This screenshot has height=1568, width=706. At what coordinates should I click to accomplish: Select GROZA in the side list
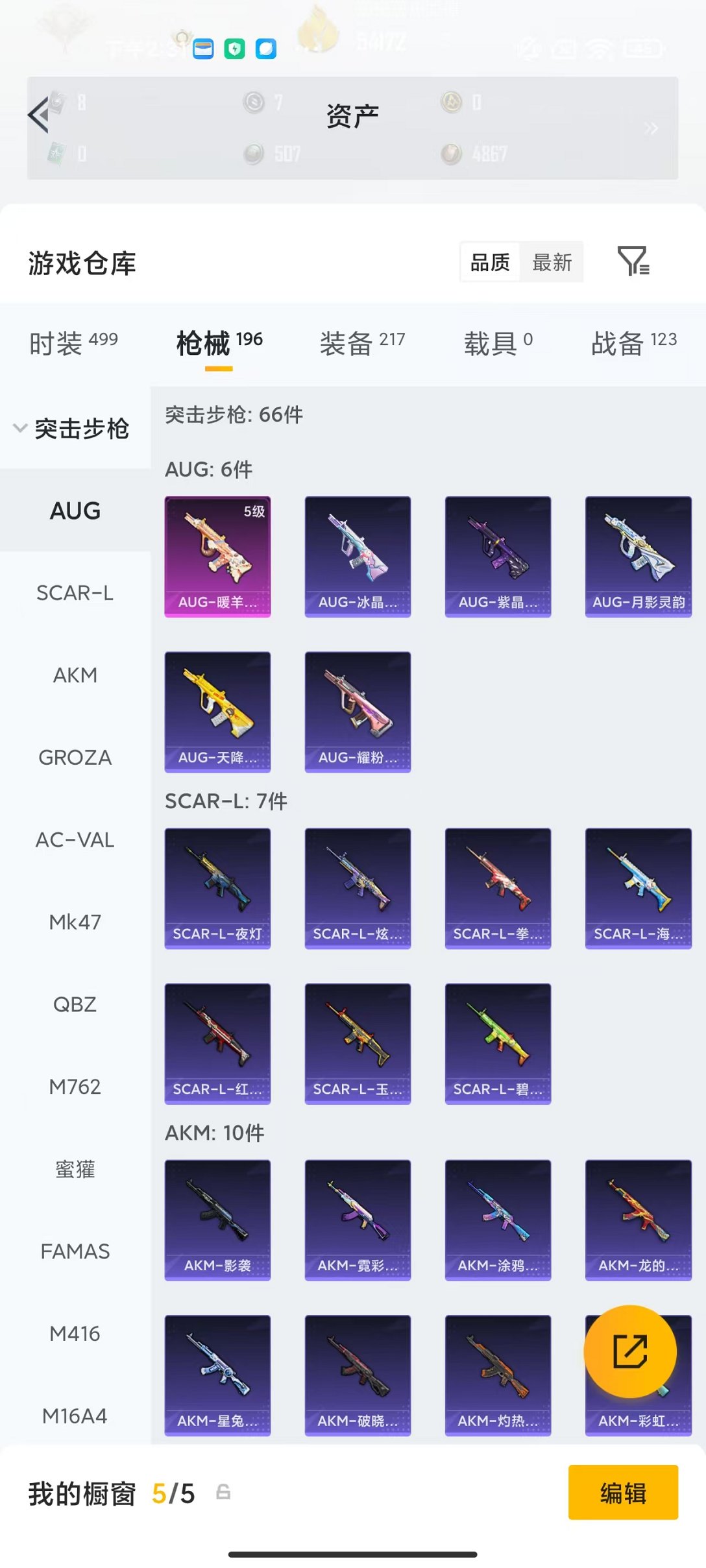[75, 758]
